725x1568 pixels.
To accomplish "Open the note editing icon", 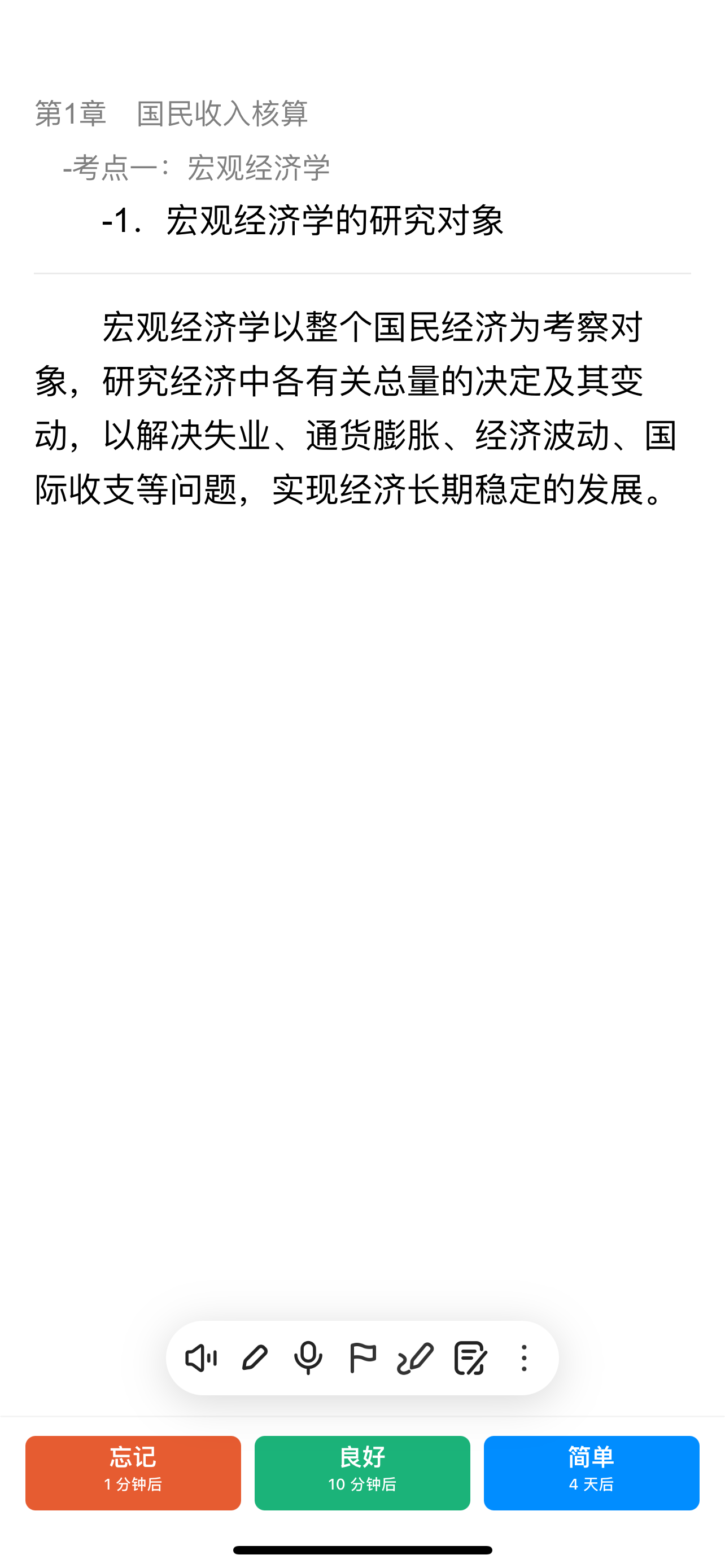I will click(x=470, y=1358).
